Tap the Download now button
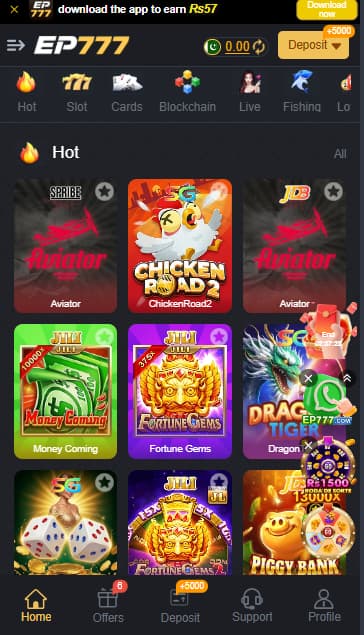364x635 pixels. click(327, 9)
